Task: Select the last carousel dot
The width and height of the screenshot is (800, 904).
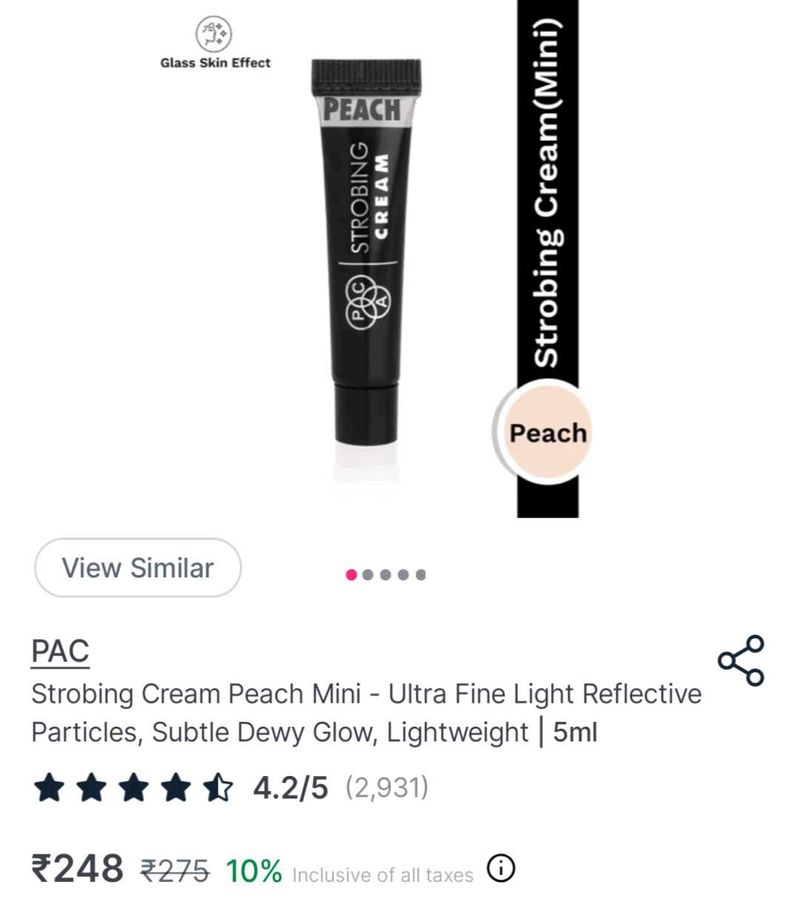Action: click(421, 573)
